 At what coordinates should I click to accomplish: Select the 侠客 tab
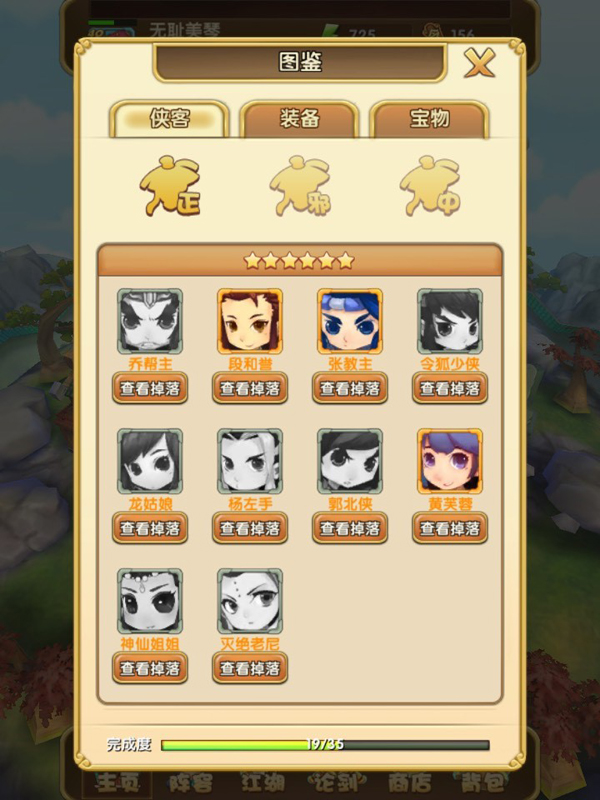[x=170, y=119]
